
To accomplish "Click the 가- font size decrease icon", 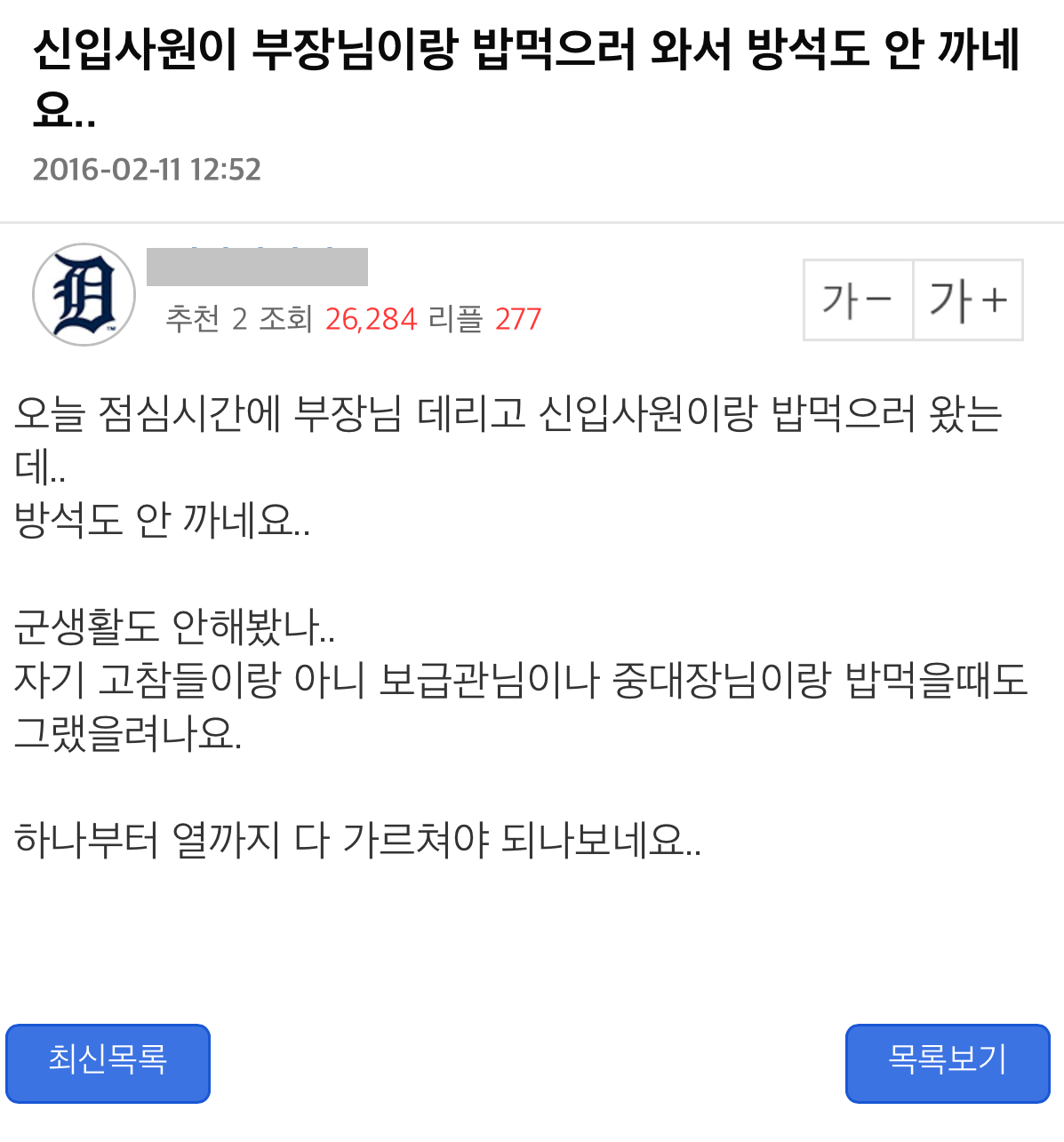I will point(857,299).
